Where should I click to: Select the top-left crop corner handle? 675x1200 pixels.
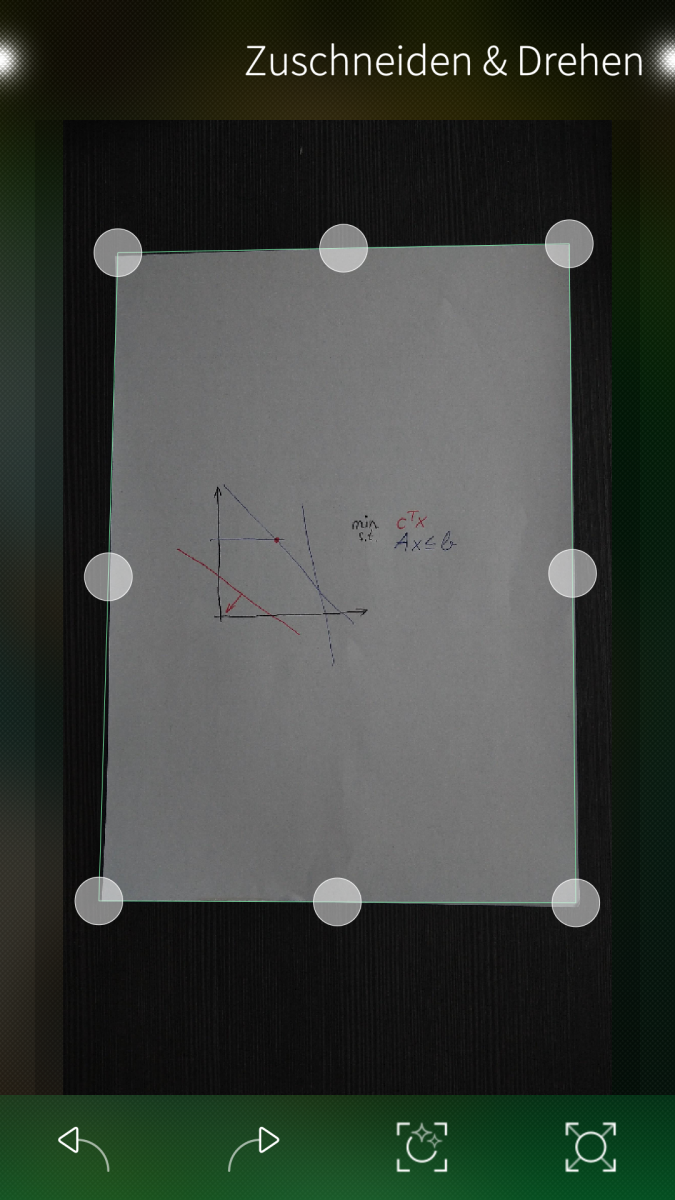pyautogui.click(x=118, y=252)
